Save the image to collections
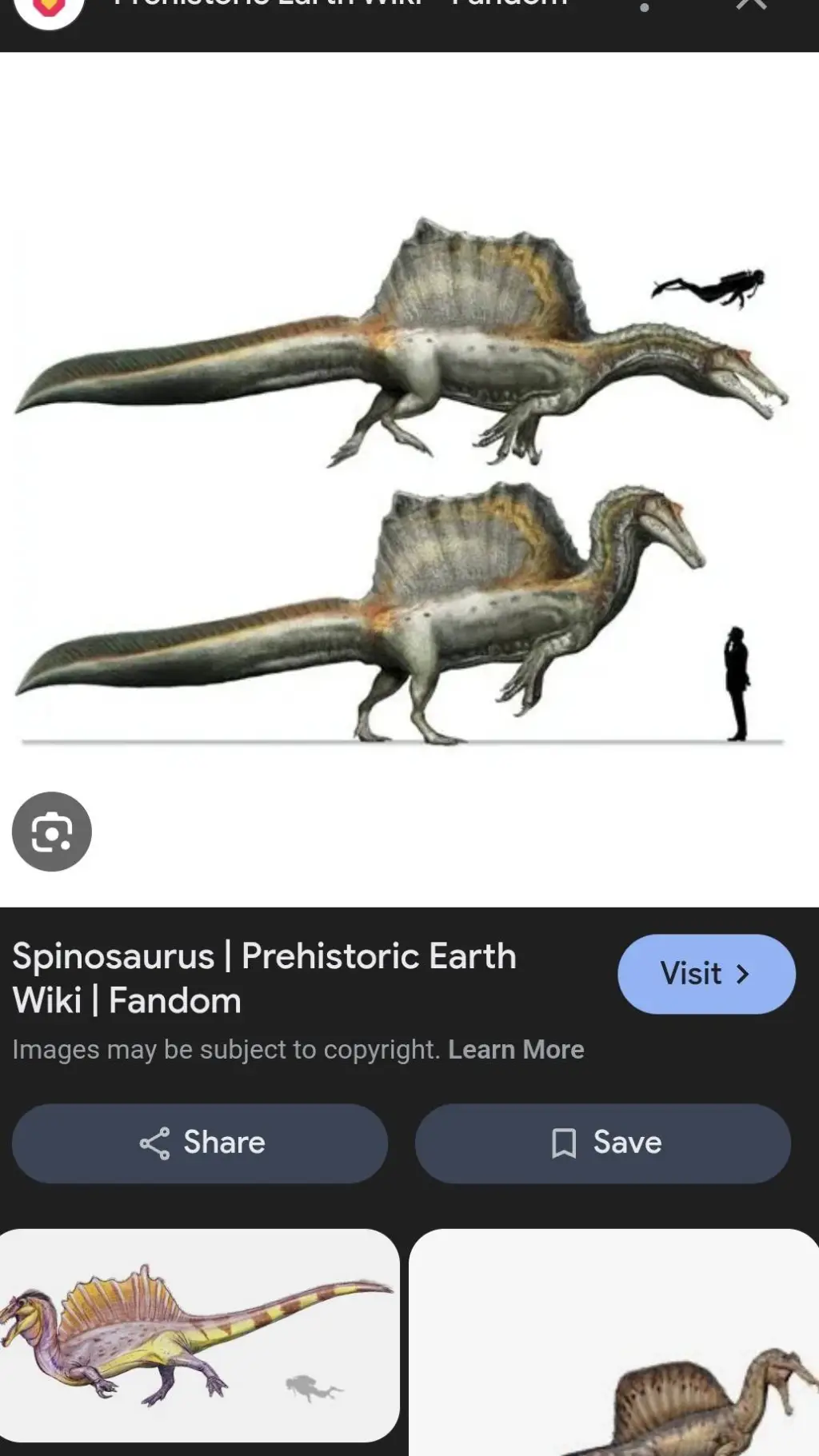The height and width of the screenshot is (1456, 819). 603,1143
